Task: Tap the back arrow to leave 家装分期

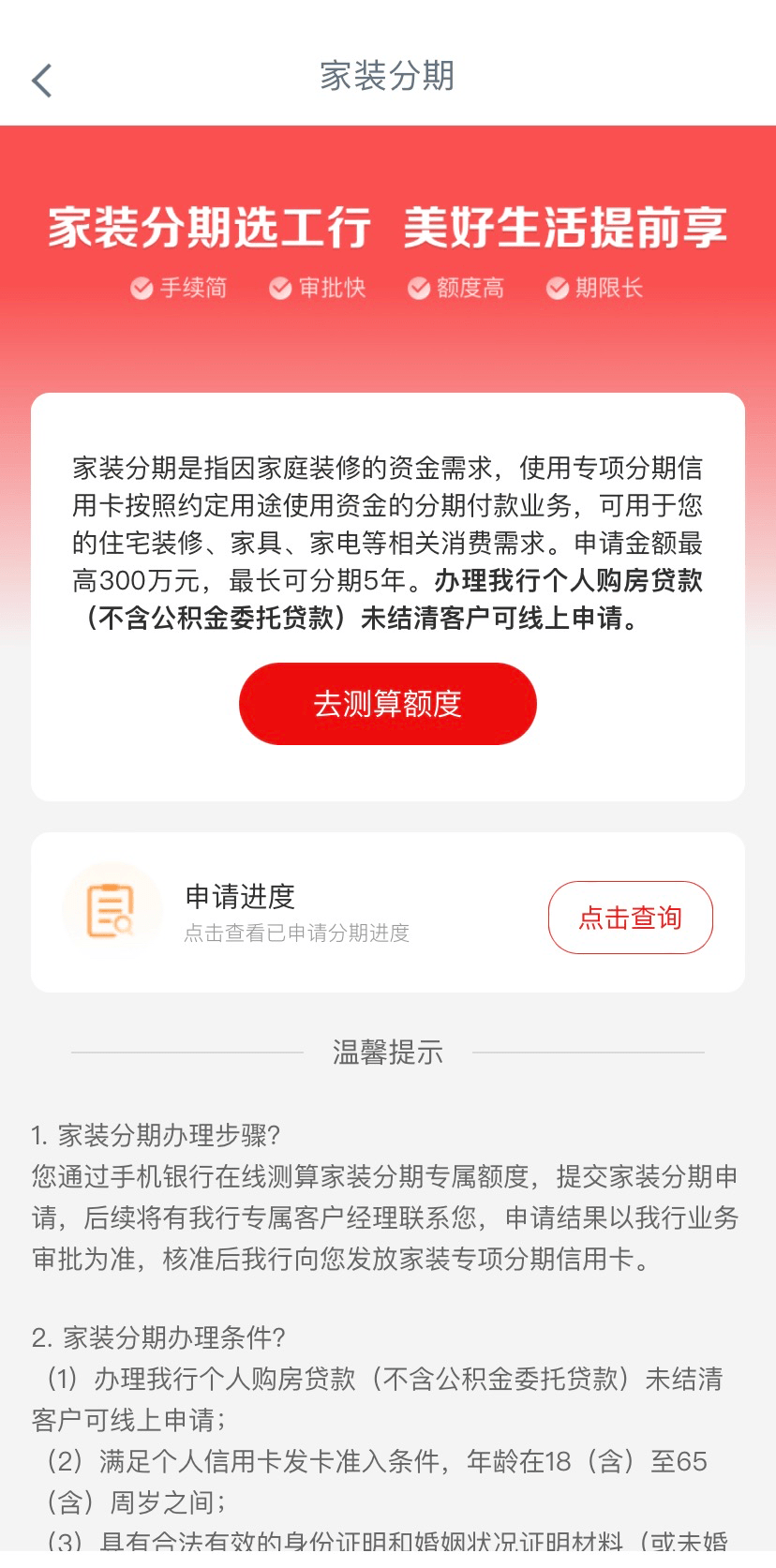Action: tap(41, 80)
